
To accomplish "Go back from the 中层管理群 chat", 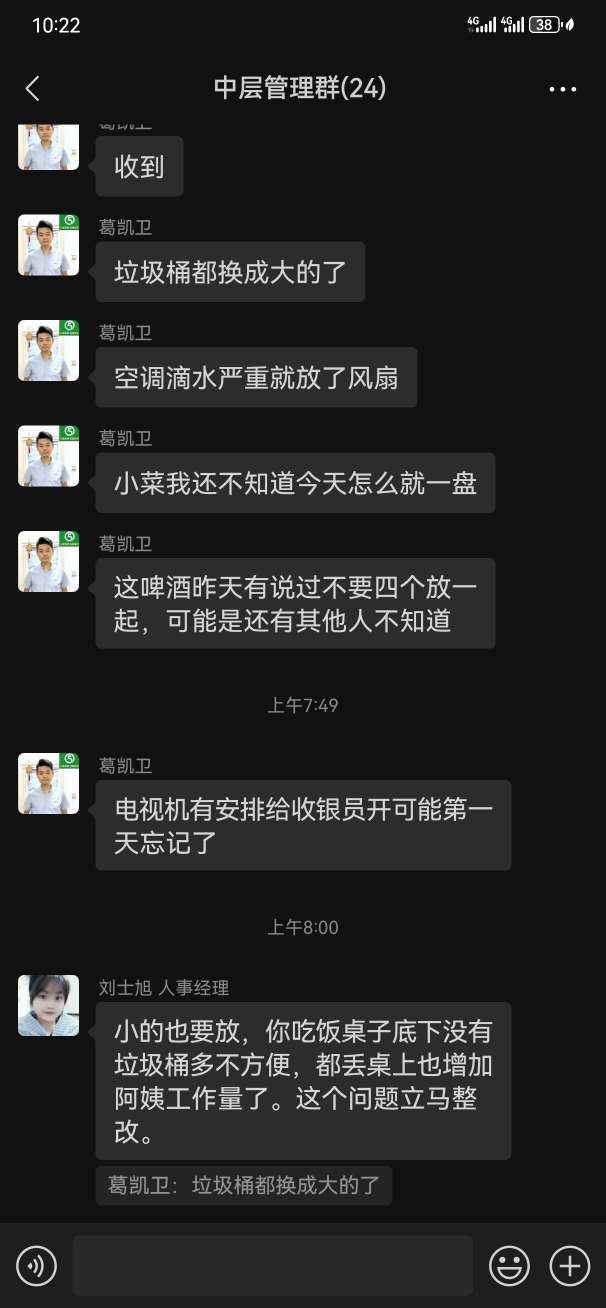I will click(x=32, y=89).
